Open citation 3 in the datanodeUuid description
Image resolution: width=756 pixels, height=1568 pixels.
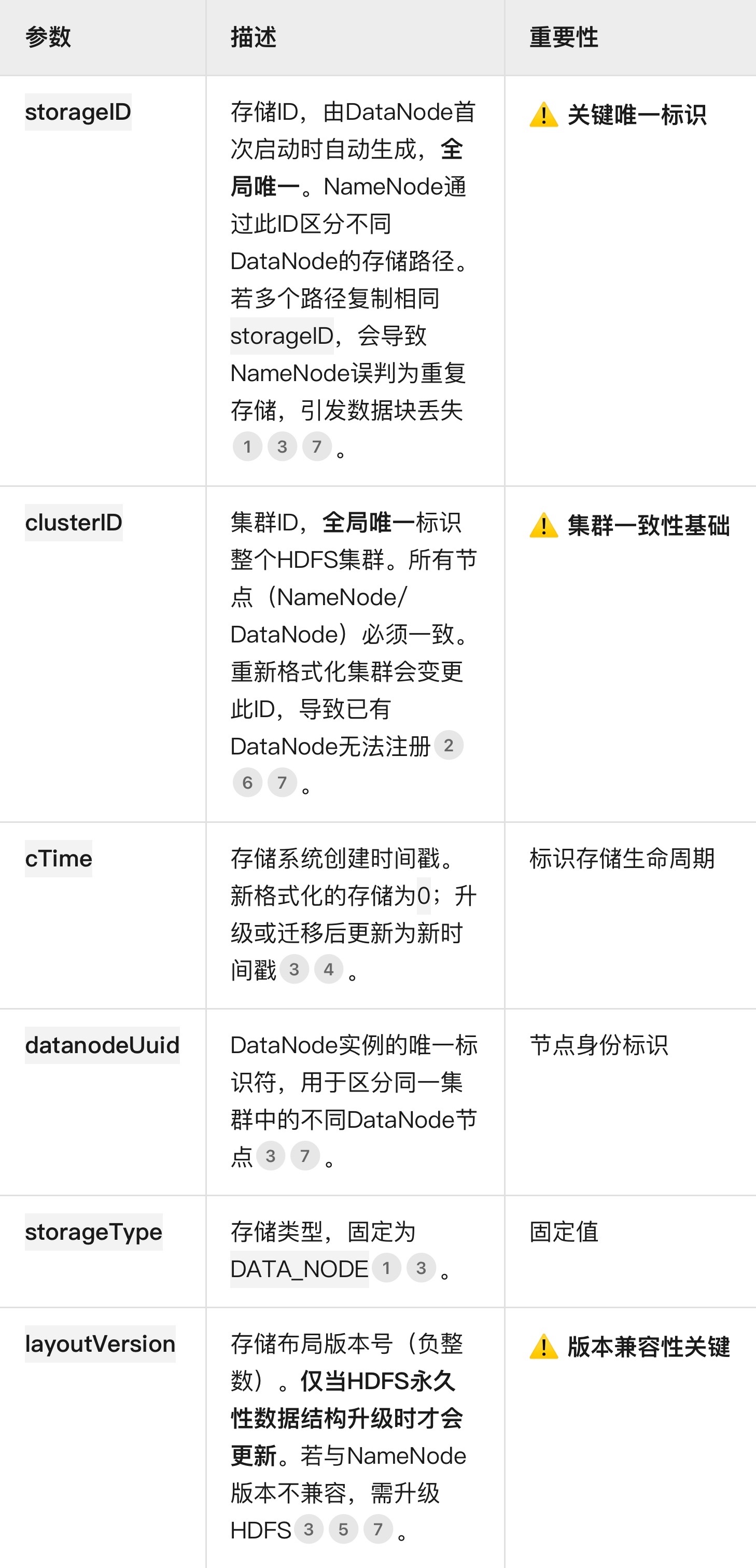coord(270,1156)
